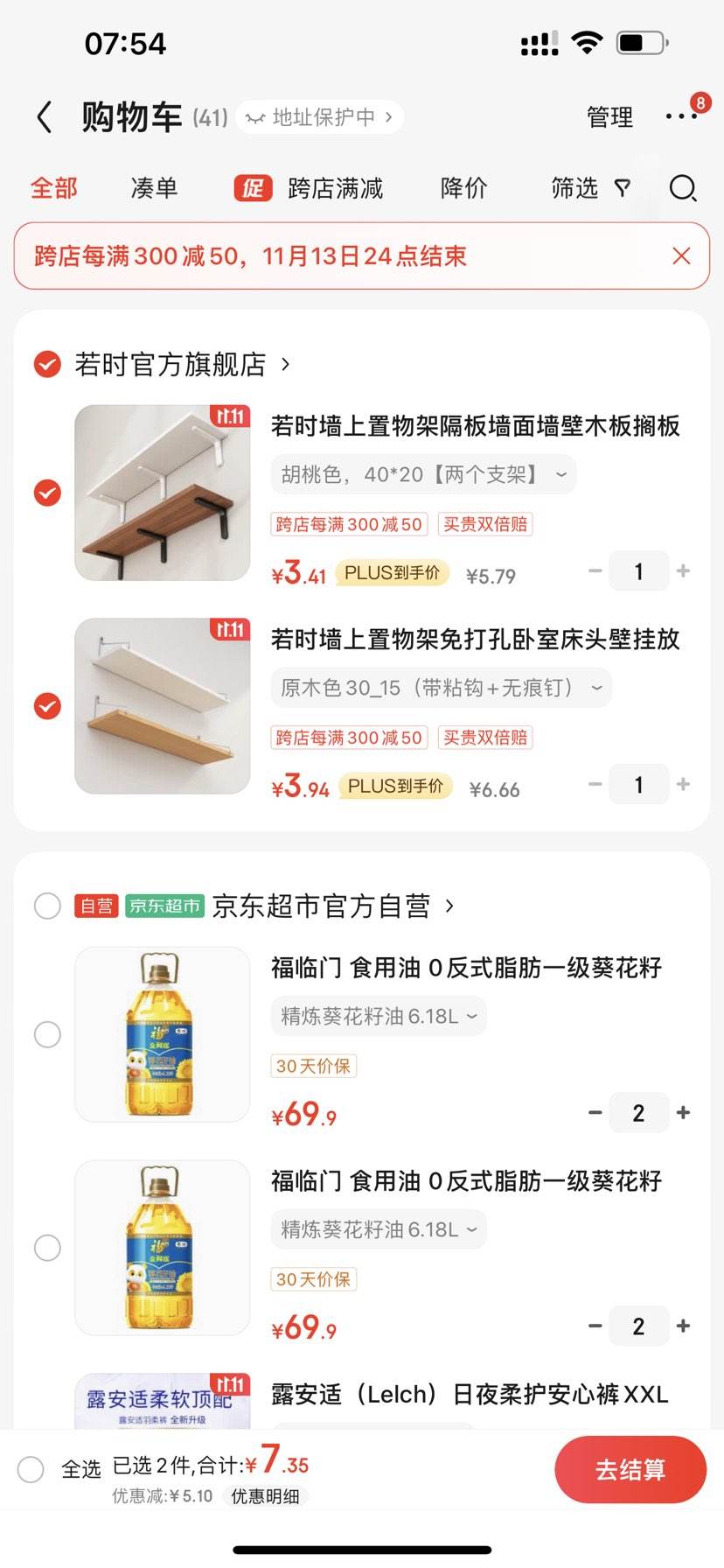Open the 优惠明细 discount details link
The image size is (724, 1568).
(x=267, y=1497)
